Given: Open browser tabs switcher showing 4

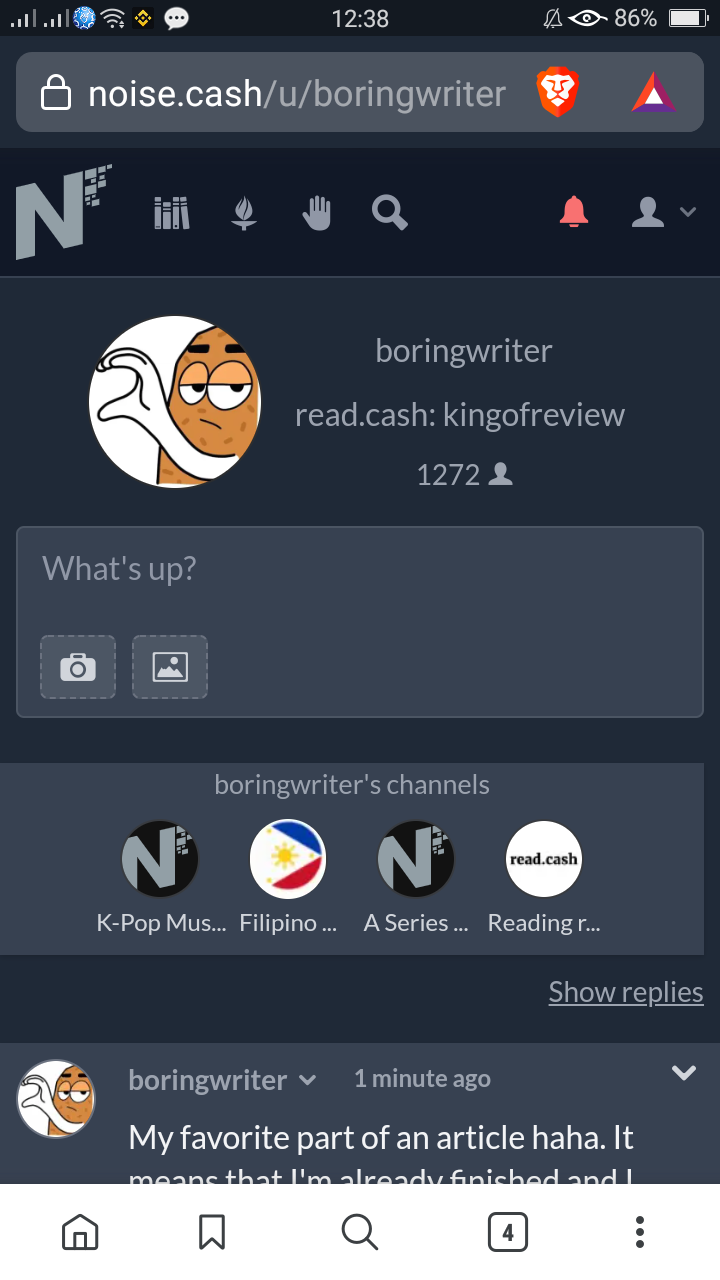Looking at the screenshot, I should click(508, 1232).
